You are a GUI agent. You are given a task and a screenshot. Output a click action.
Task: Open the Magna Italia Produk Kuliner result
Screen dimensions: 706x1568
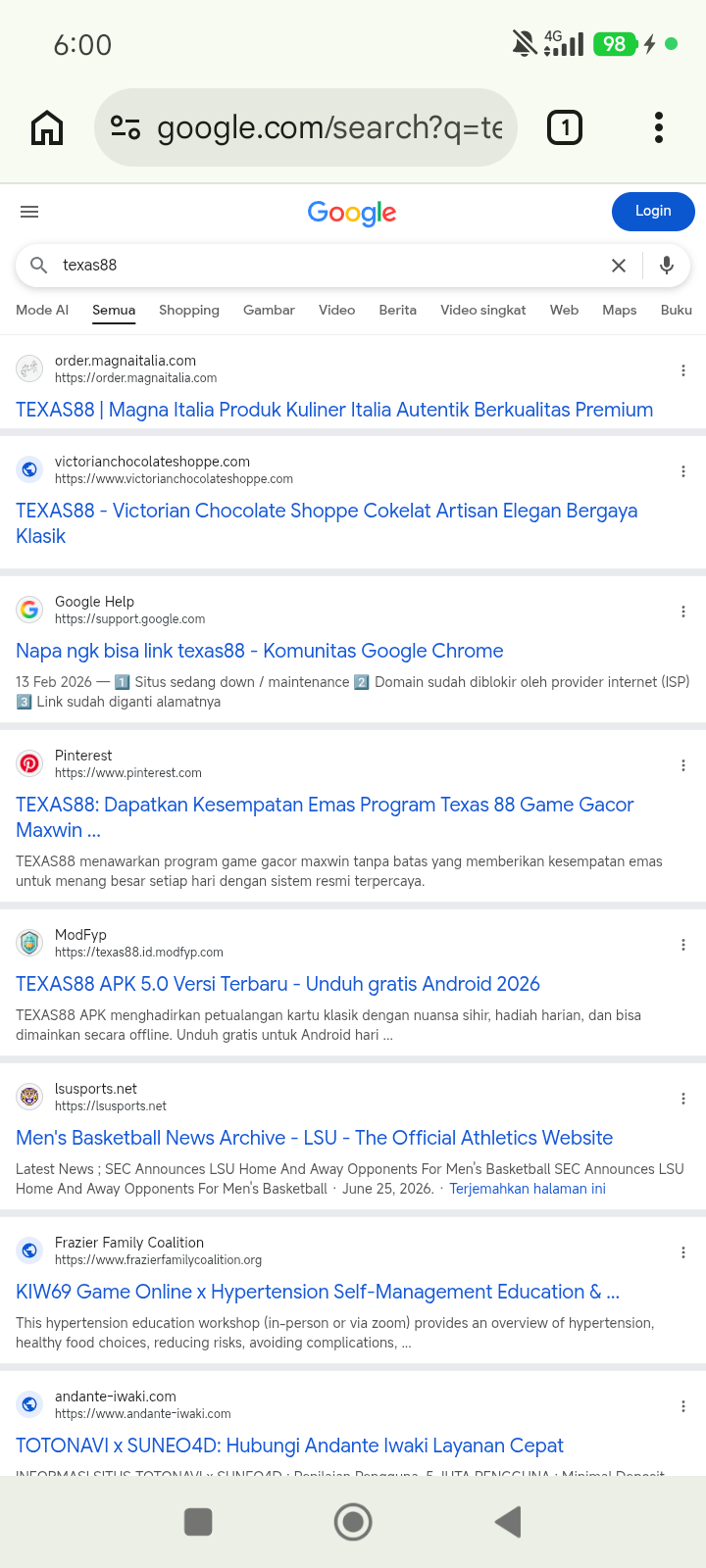(x=334, y=410)
